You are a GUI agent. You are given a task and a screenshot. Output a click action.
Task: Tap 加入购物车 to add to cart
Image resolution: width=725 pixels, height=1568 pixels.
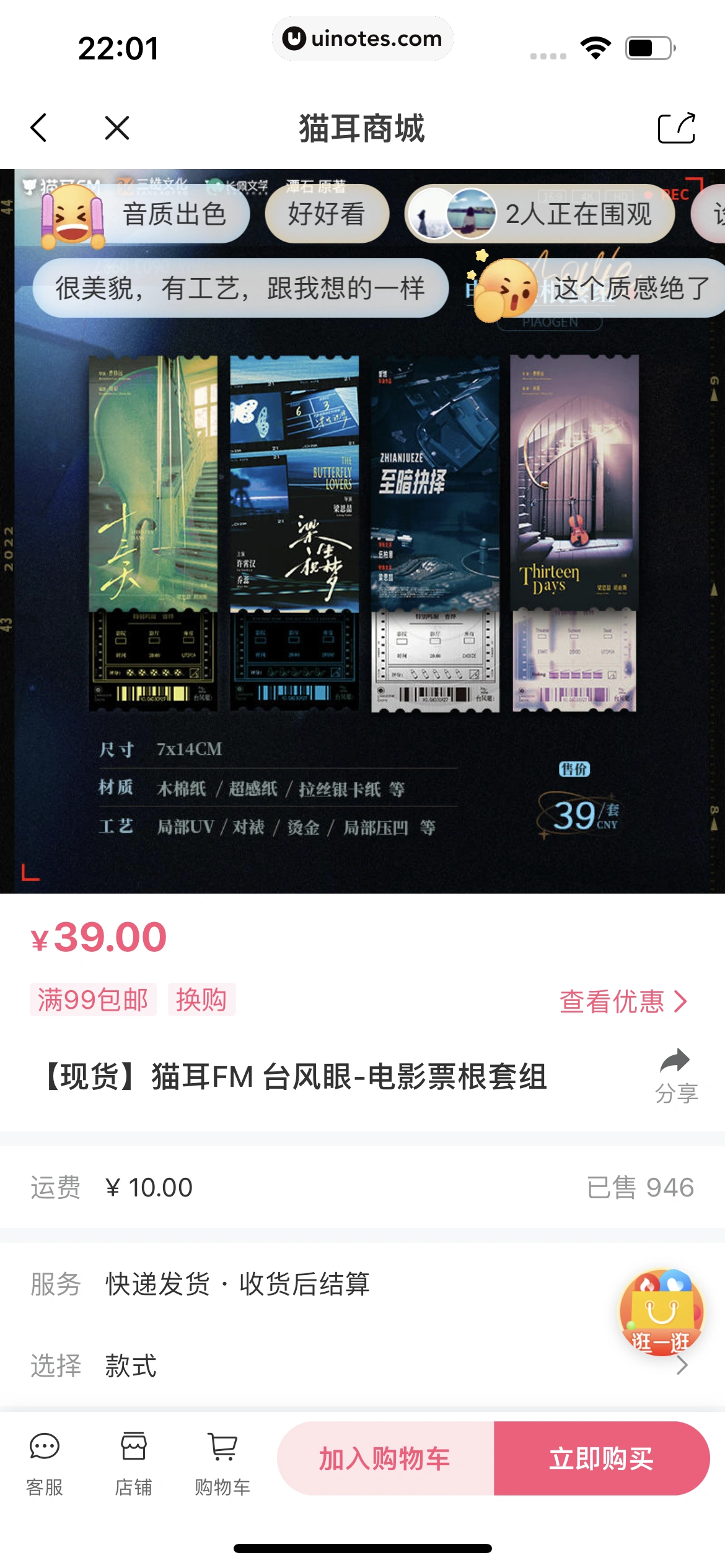click(385, 1458)
